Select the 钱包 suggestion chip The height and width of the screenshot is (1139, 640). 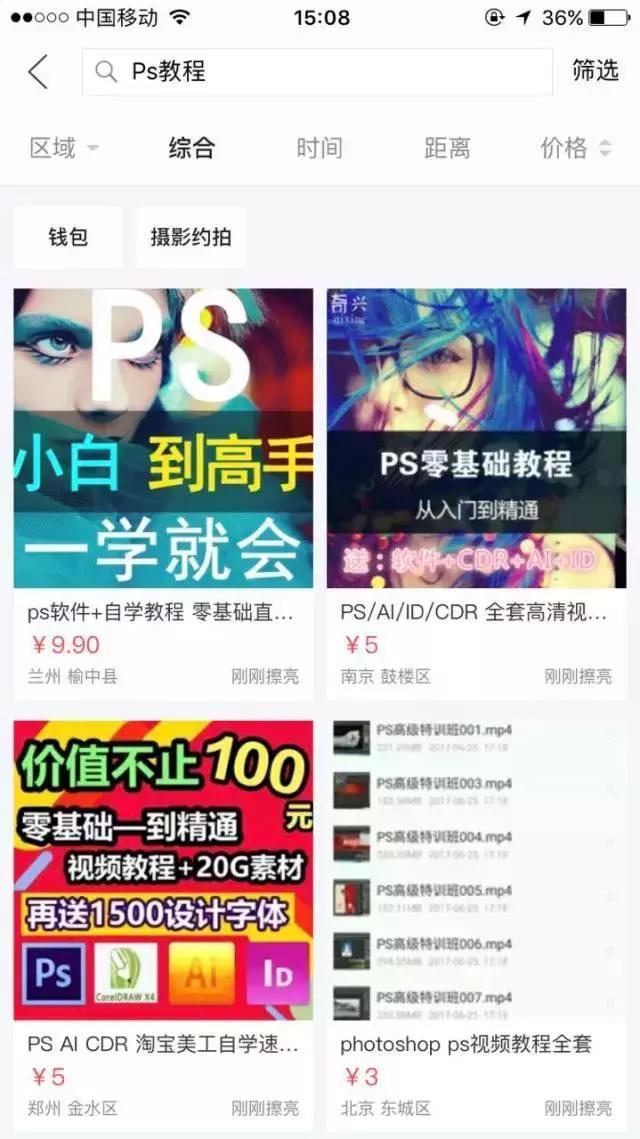point(68,237)
